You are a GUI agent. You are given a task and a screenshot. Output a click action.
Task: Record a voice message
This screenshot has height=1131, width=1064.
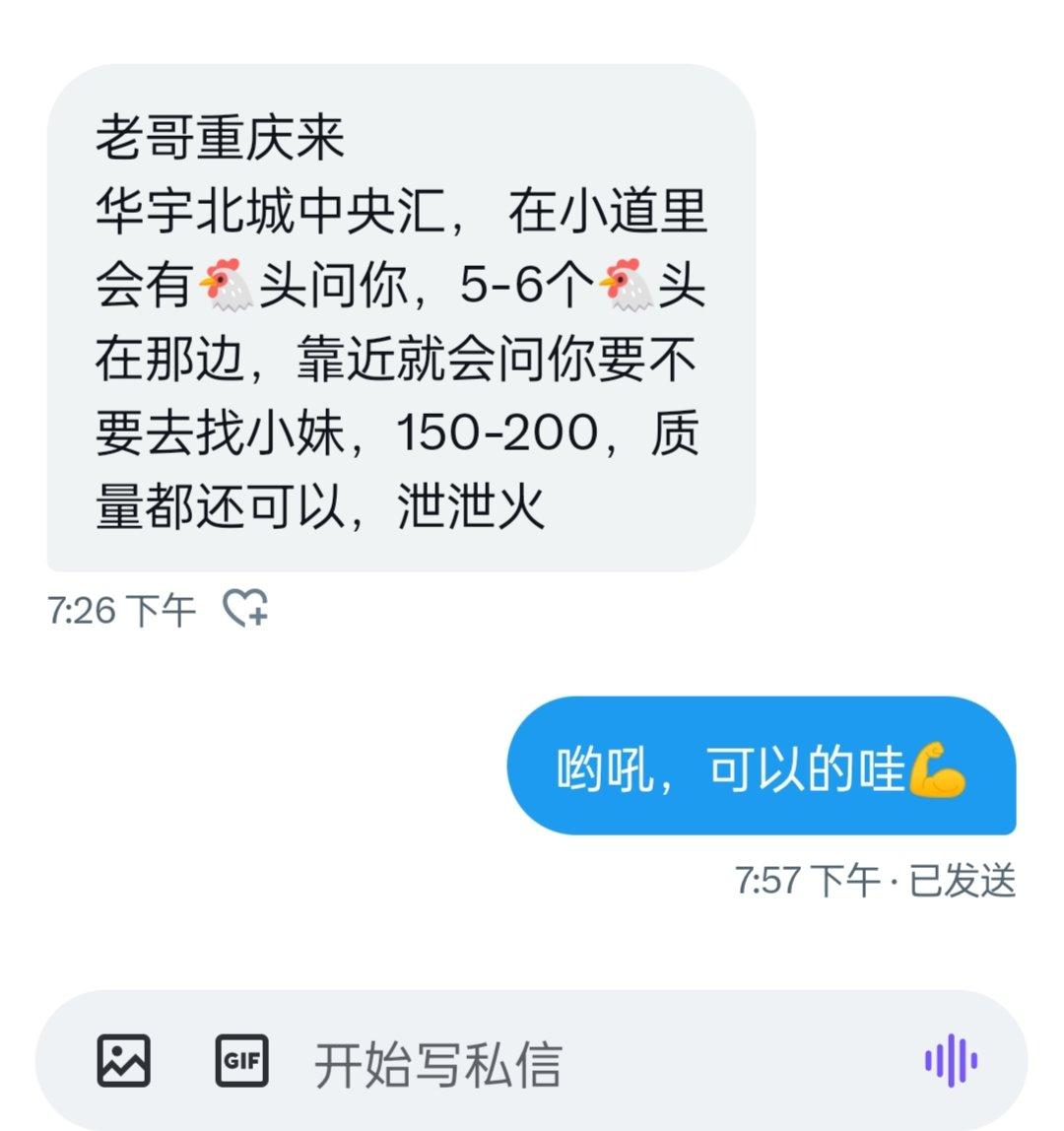coord(950,1061)
